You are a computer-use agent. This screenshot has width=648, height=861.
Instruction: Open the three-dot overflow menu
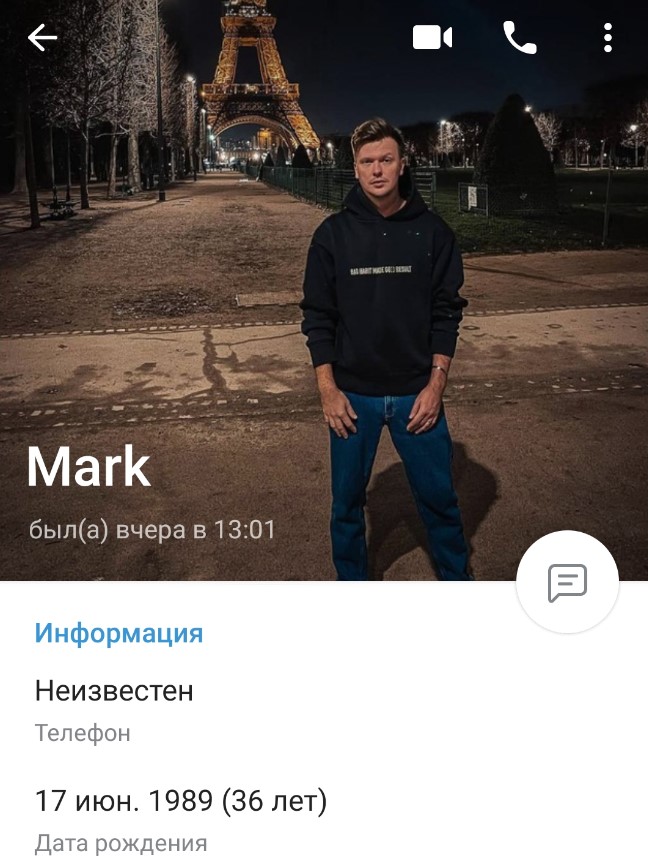607,38
